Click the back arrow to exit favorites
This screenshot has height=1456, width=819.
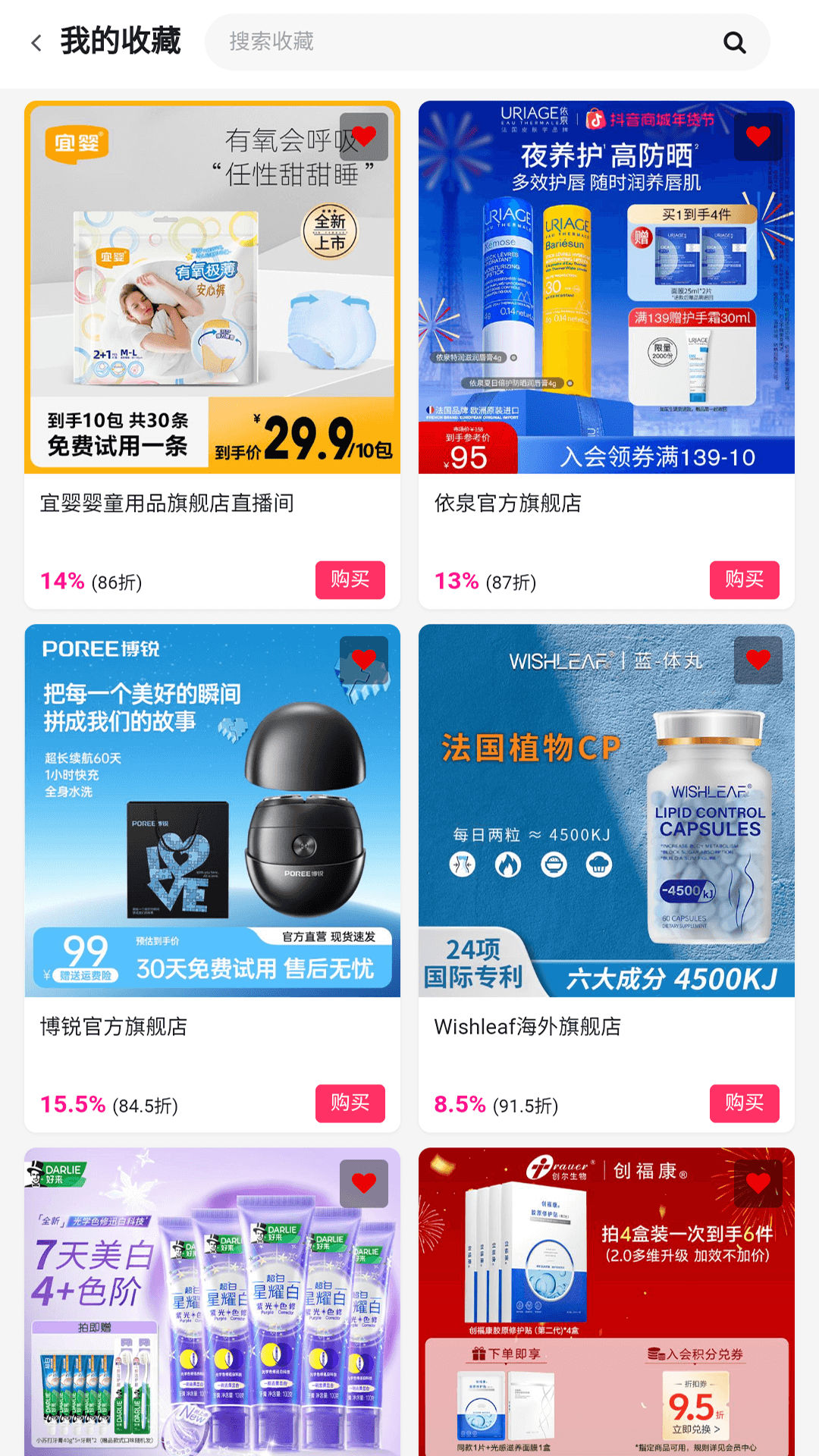click(36, 42)
